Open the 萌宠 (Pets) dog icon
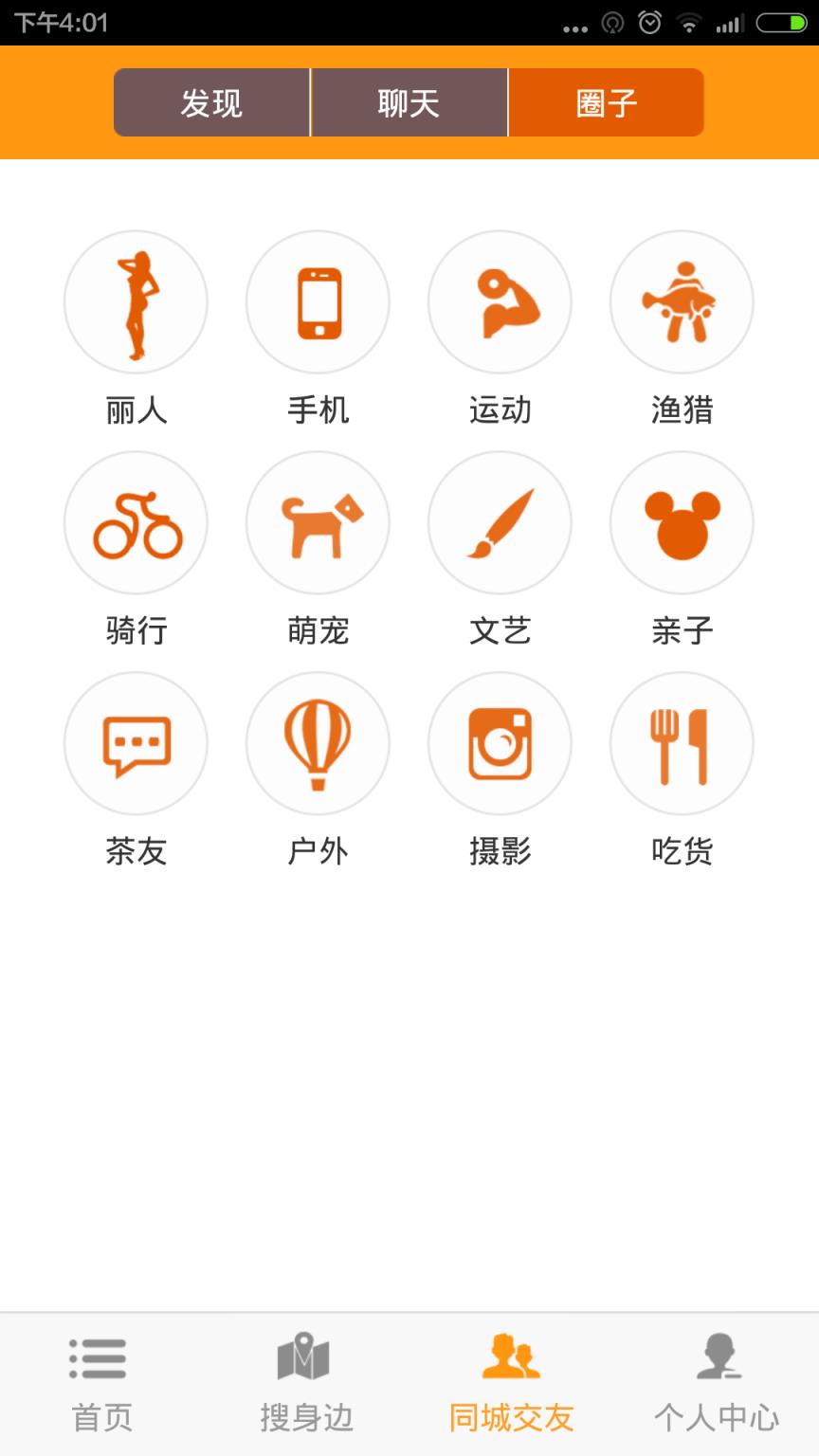Image resolution: width=819 pixels, height=1456 pixels. [x=318, y=522]
